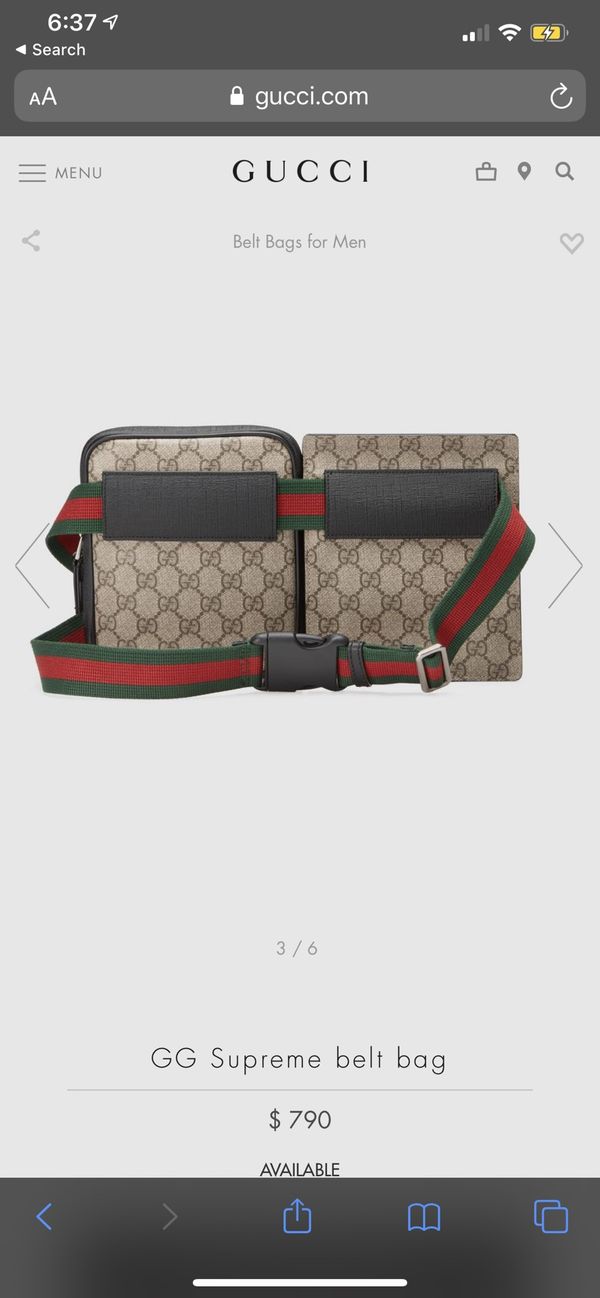Return to Search via the back link
600x1298 pixels.
pyautogui.click(x=50, y=50)
